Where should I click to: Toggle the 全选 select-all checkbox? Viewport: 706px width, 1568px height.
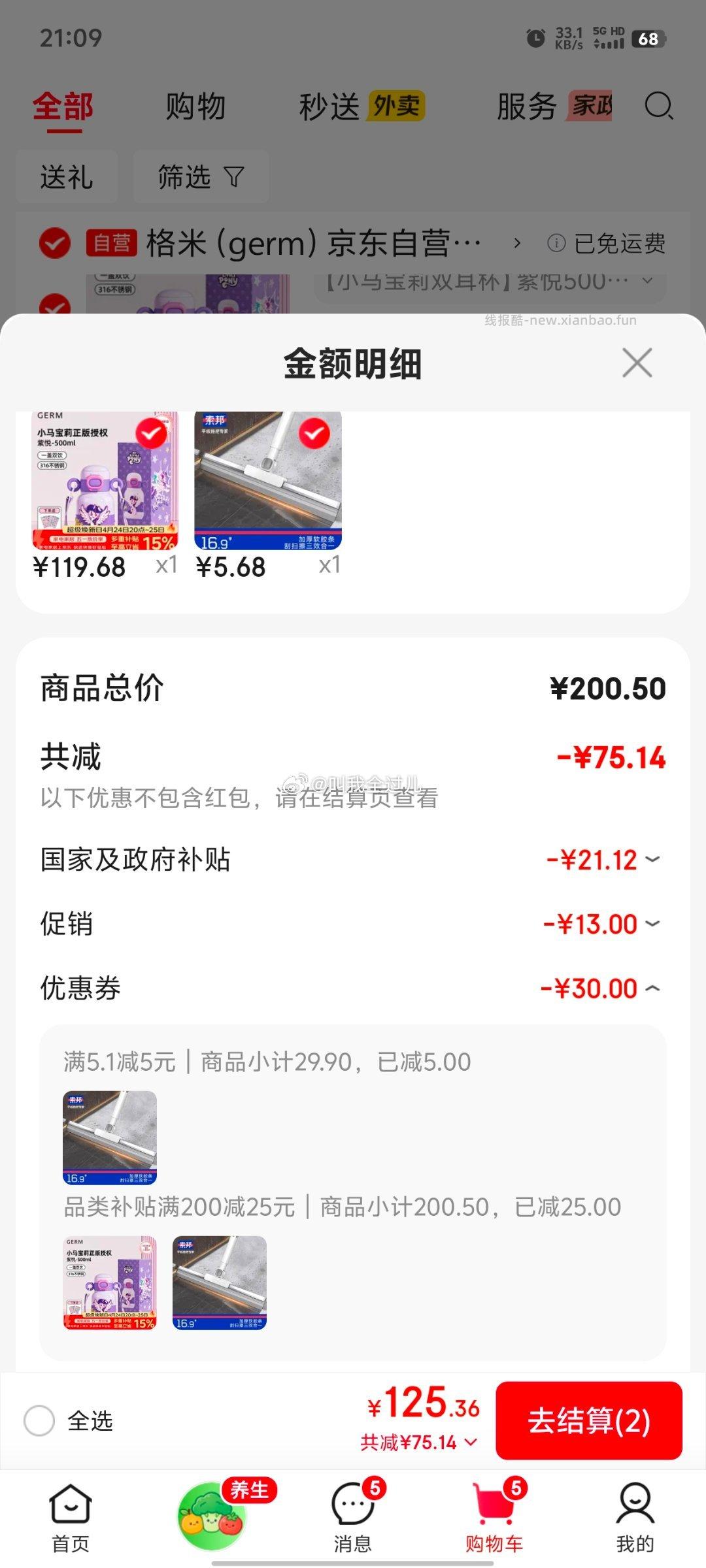coord(39,1421)
